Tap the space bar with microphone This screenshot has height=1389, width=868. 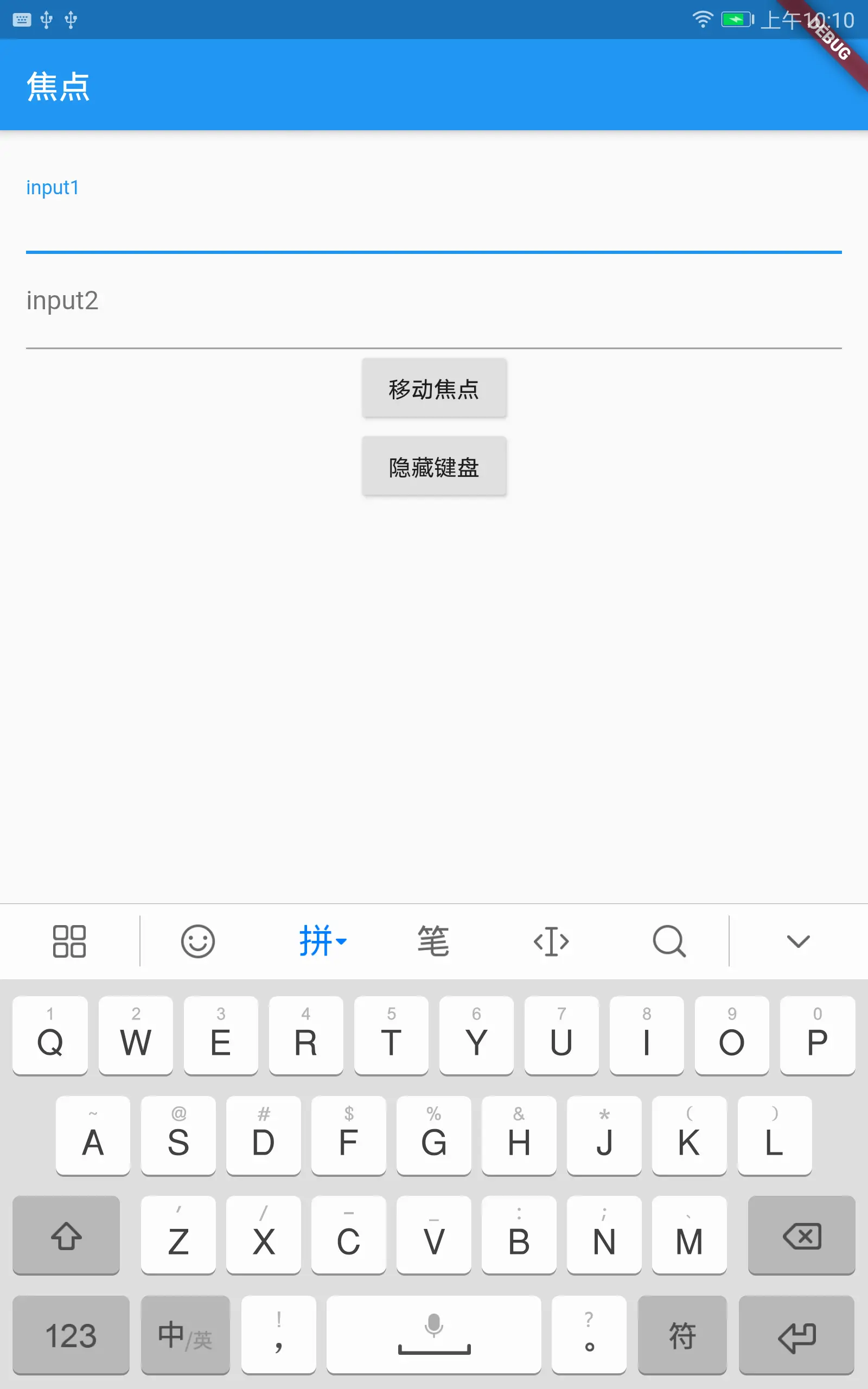tap(433, 1335)
